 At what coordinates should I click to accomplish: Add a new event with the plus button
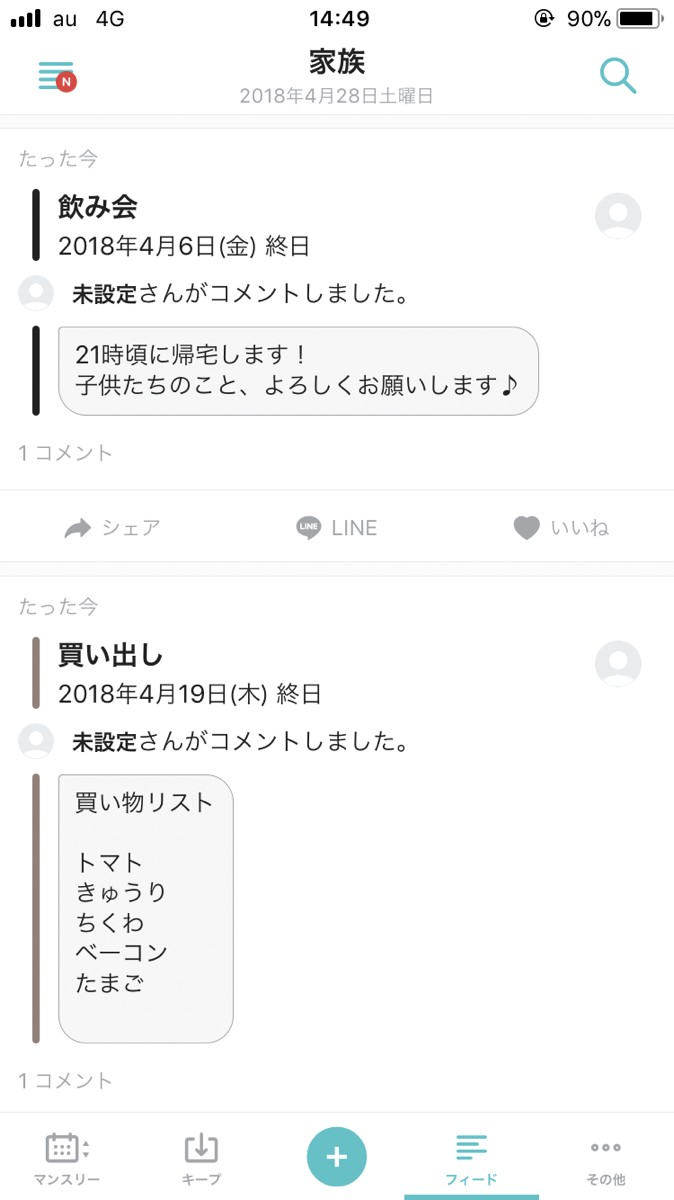337,1156
